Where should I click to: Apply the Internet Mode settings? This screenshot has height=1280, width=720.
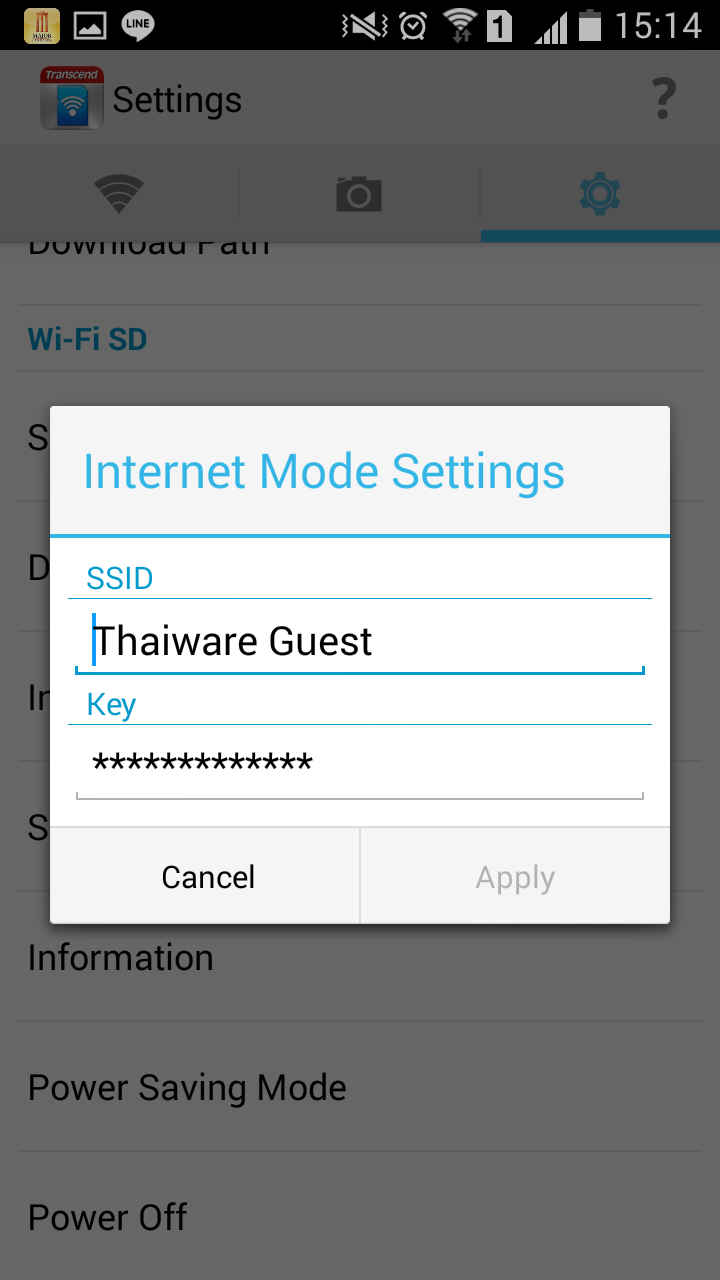coord(515,877)
